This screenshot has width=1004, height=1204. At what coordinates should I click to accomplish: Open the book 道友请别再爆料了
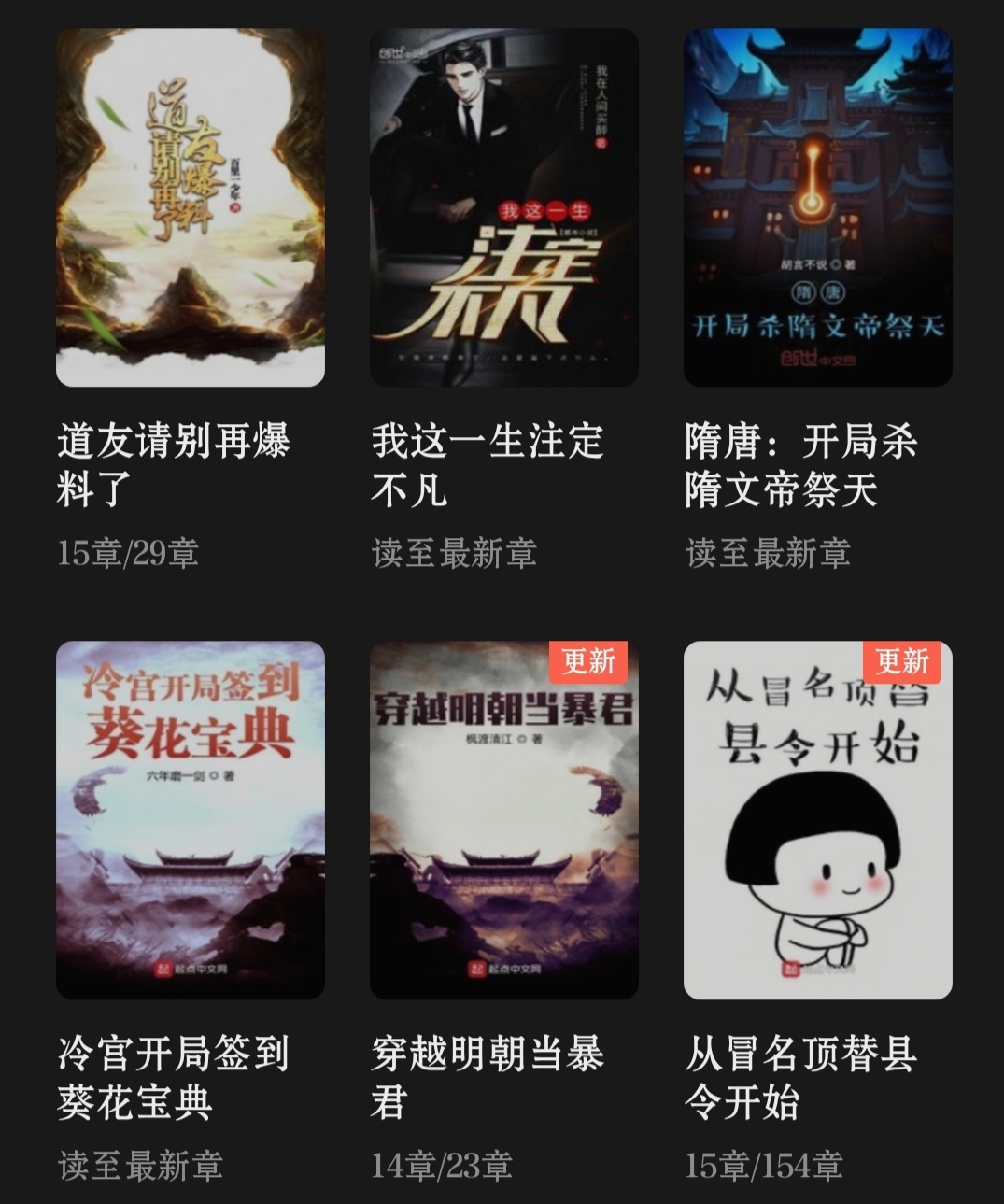pyautogui.click(x=191, y=207)
